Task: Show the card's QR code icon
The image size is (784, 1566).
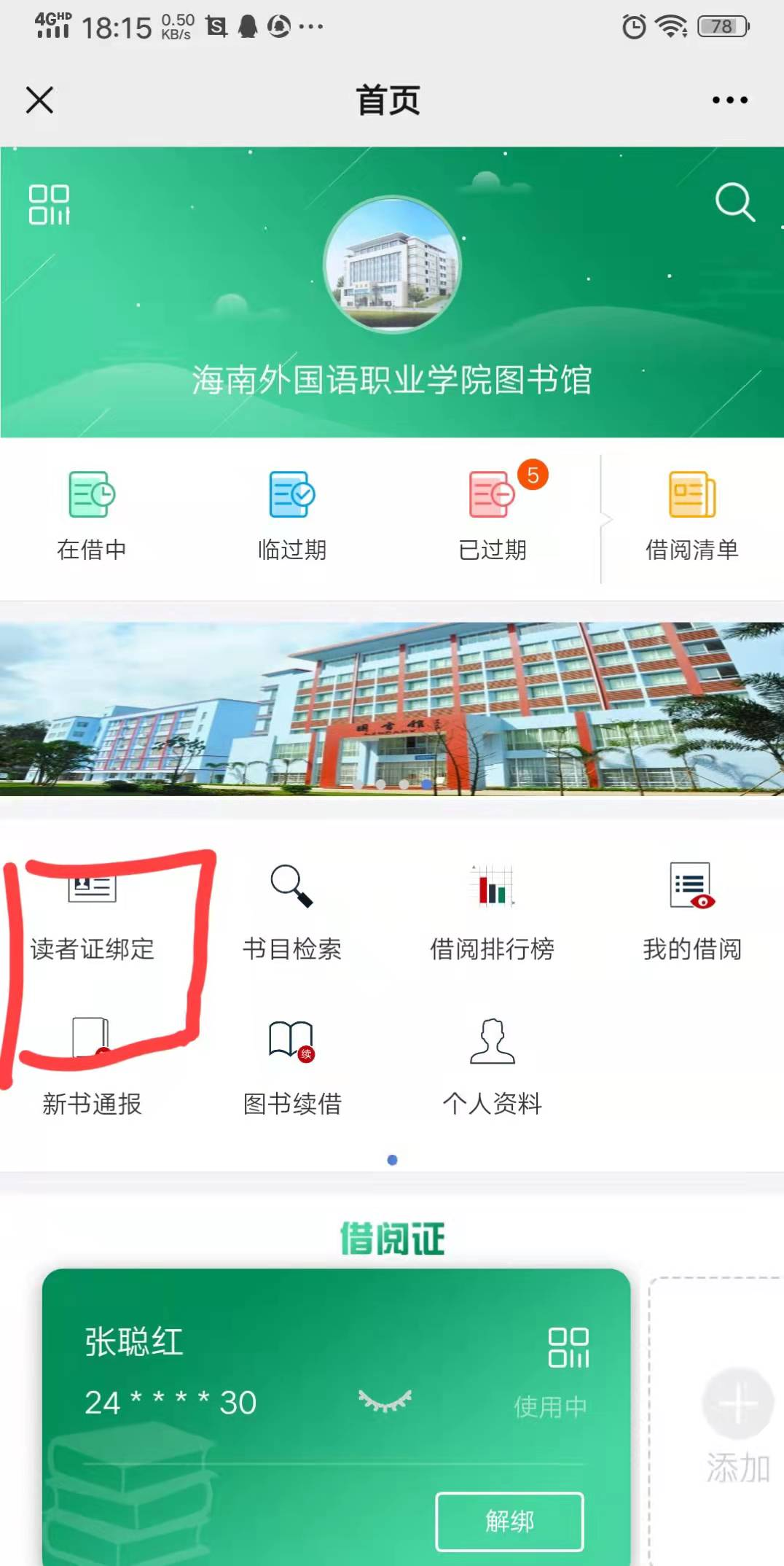Action: coord(568,1347)
